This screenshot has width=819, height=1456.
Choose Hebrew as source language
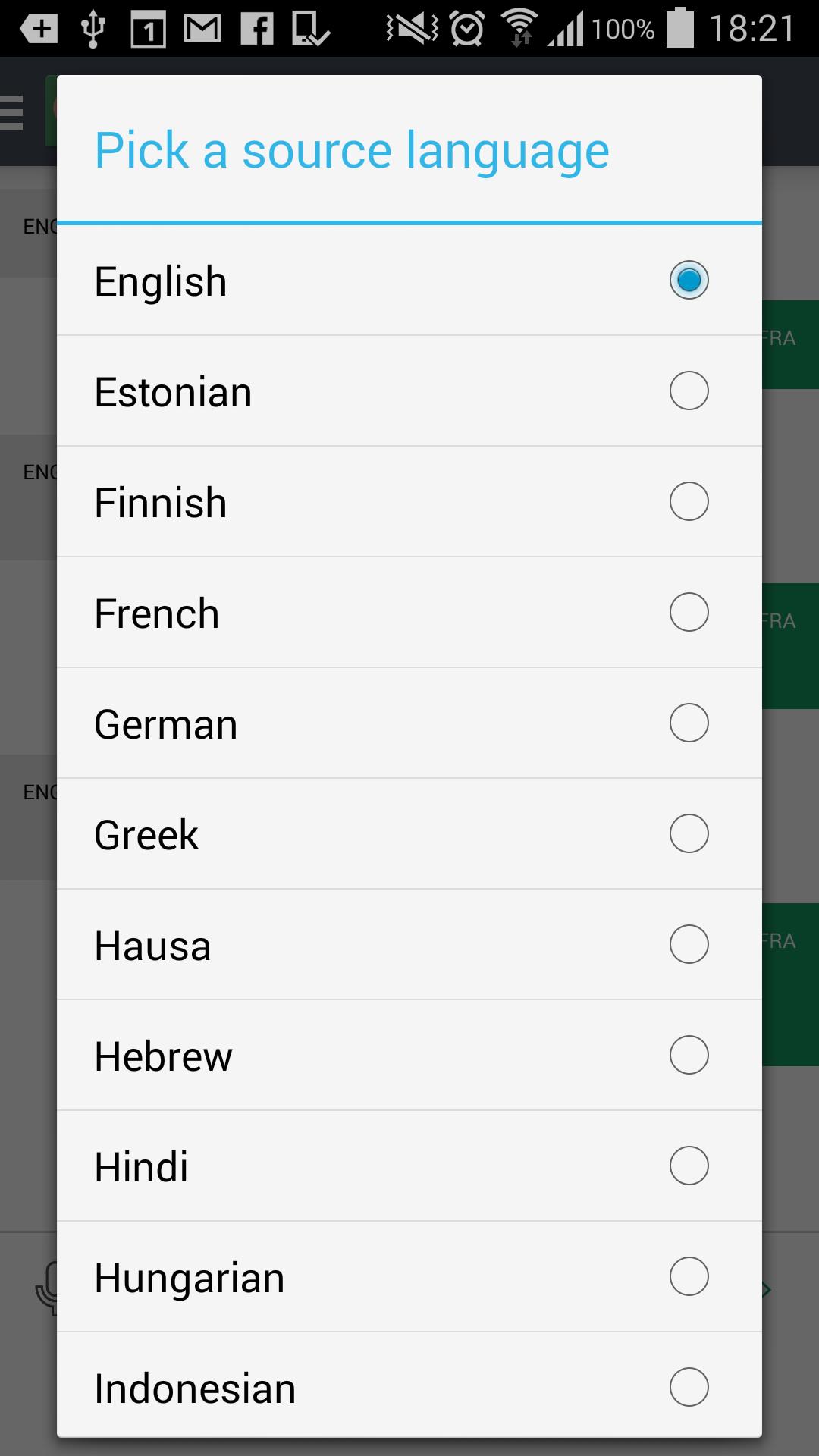coord(409,1055)
